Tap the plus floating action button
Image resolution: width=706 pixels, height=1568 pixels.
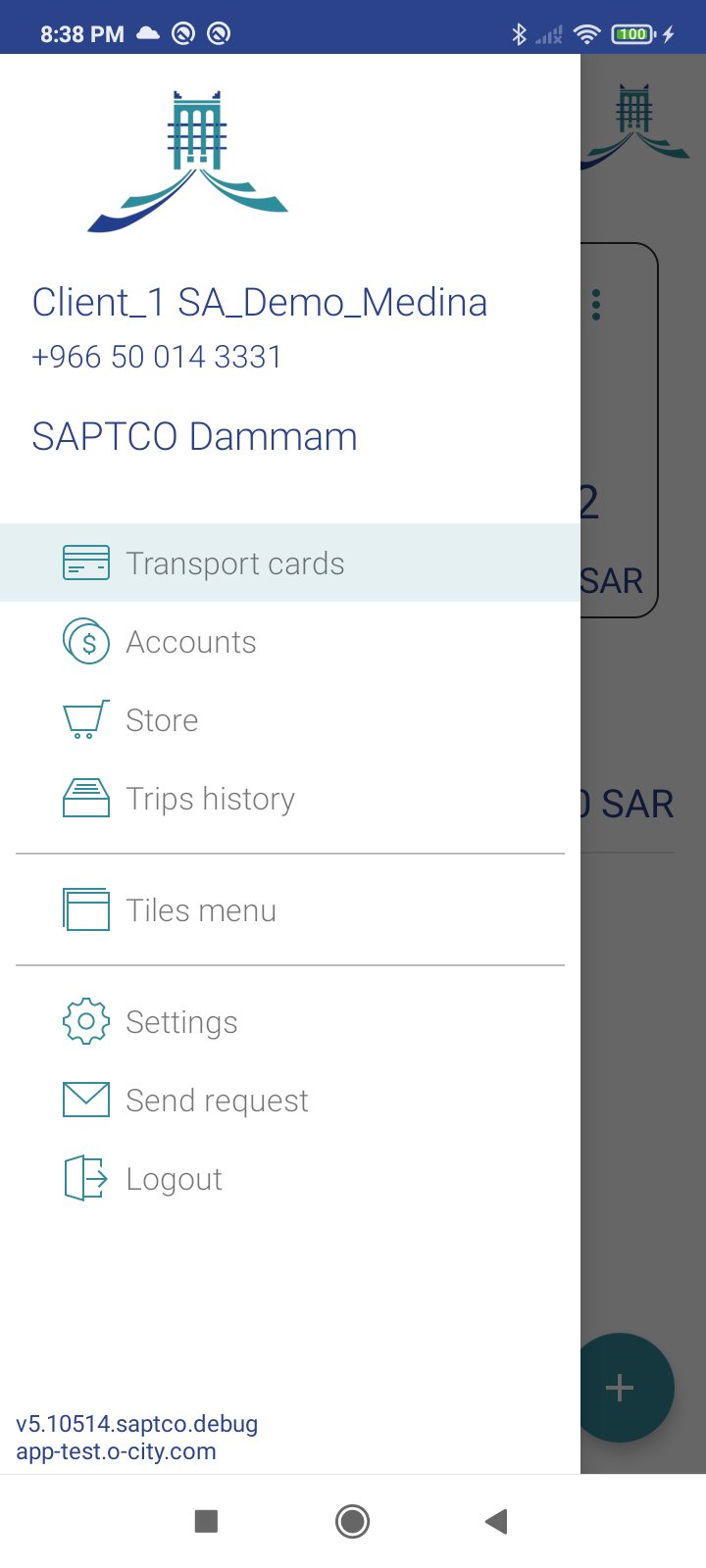coord(621,1388)
